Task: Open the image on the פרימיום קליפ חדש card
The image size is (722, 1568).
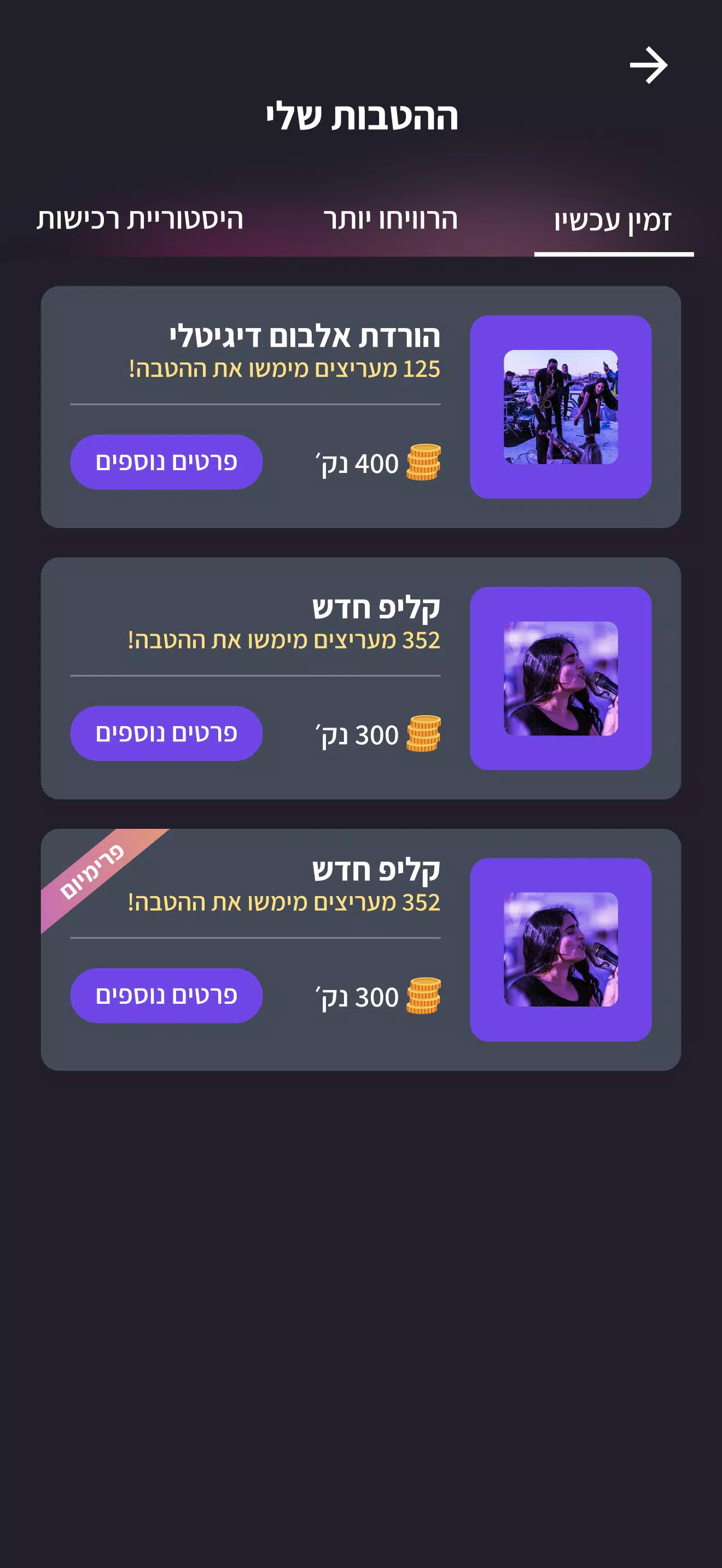Action: pyautogui.click(x=561, y=950)
